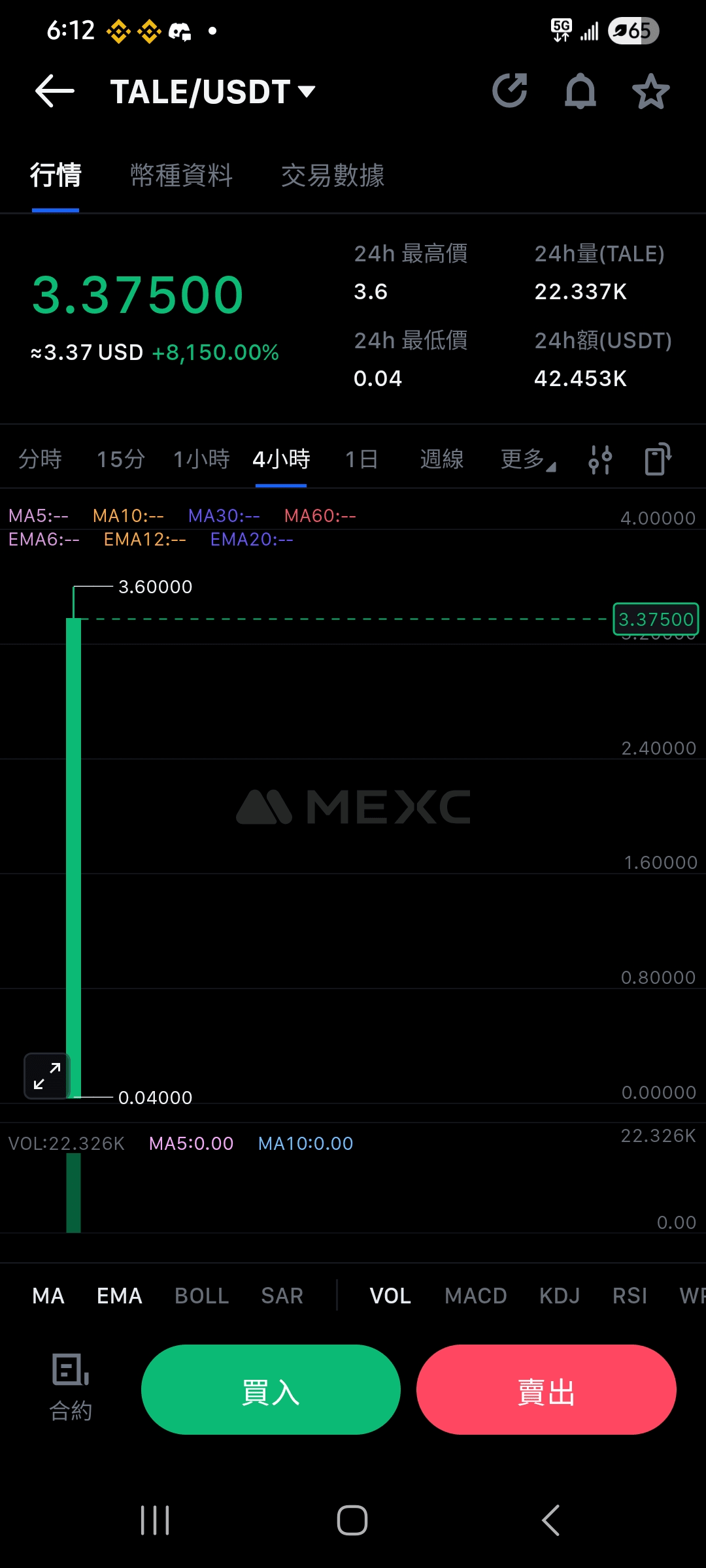Select the 15分 chart interval

[121, 459]
